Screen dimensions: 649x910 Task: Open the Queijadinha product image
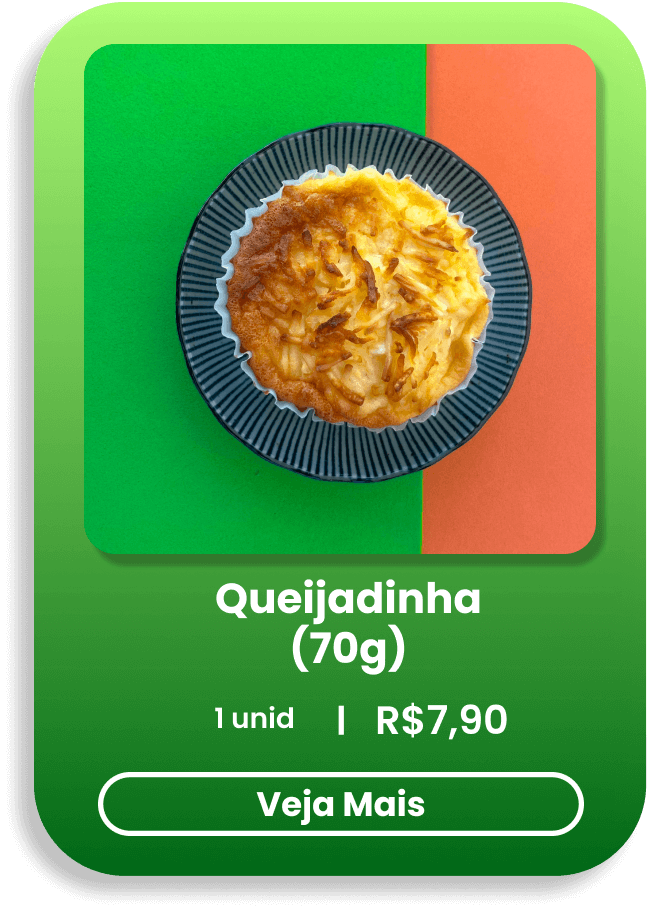click(340, 300)
